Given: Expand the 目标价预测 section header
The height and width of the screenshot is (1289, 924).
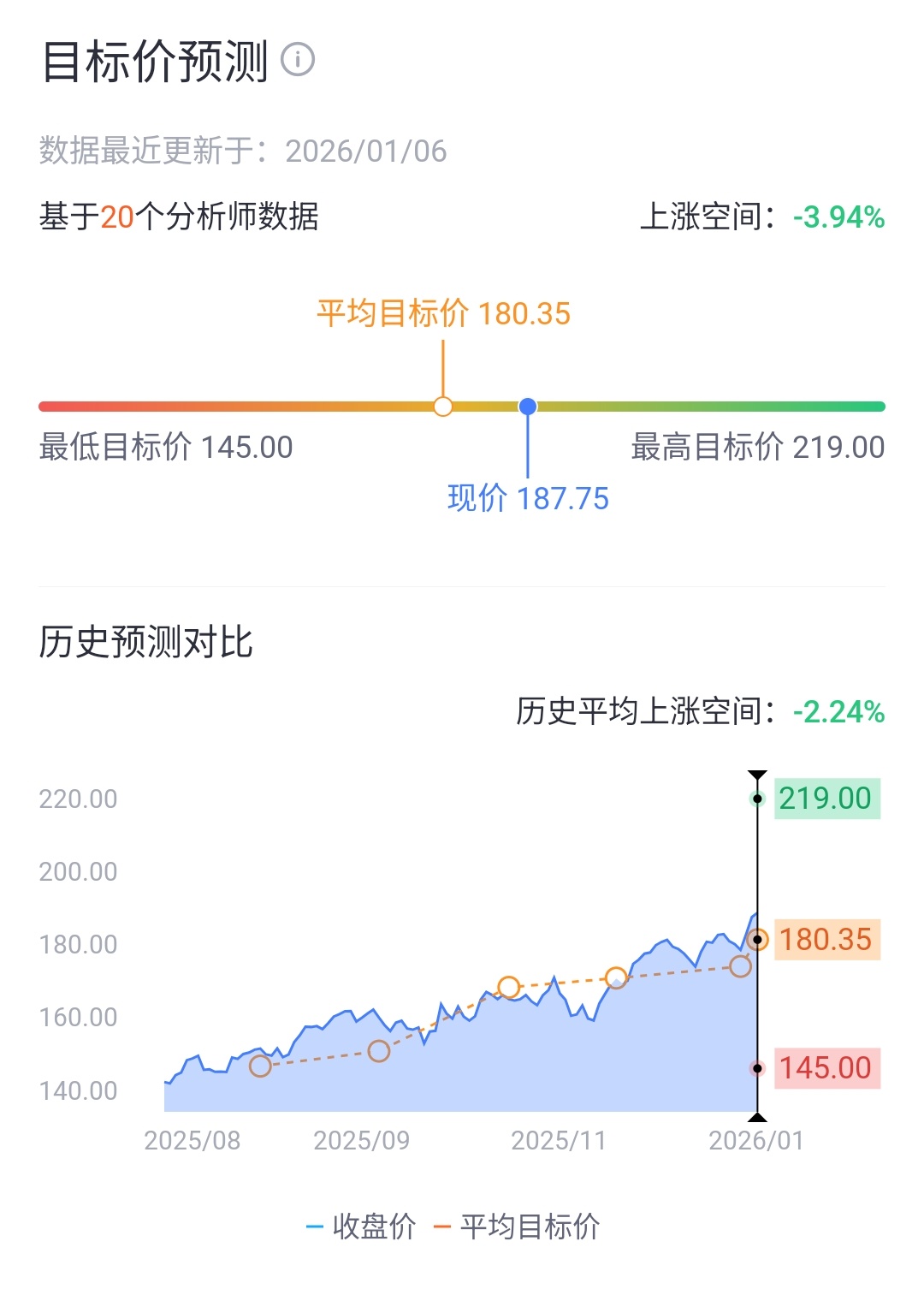Looking at the screenshot, I should tap(156, 58).
